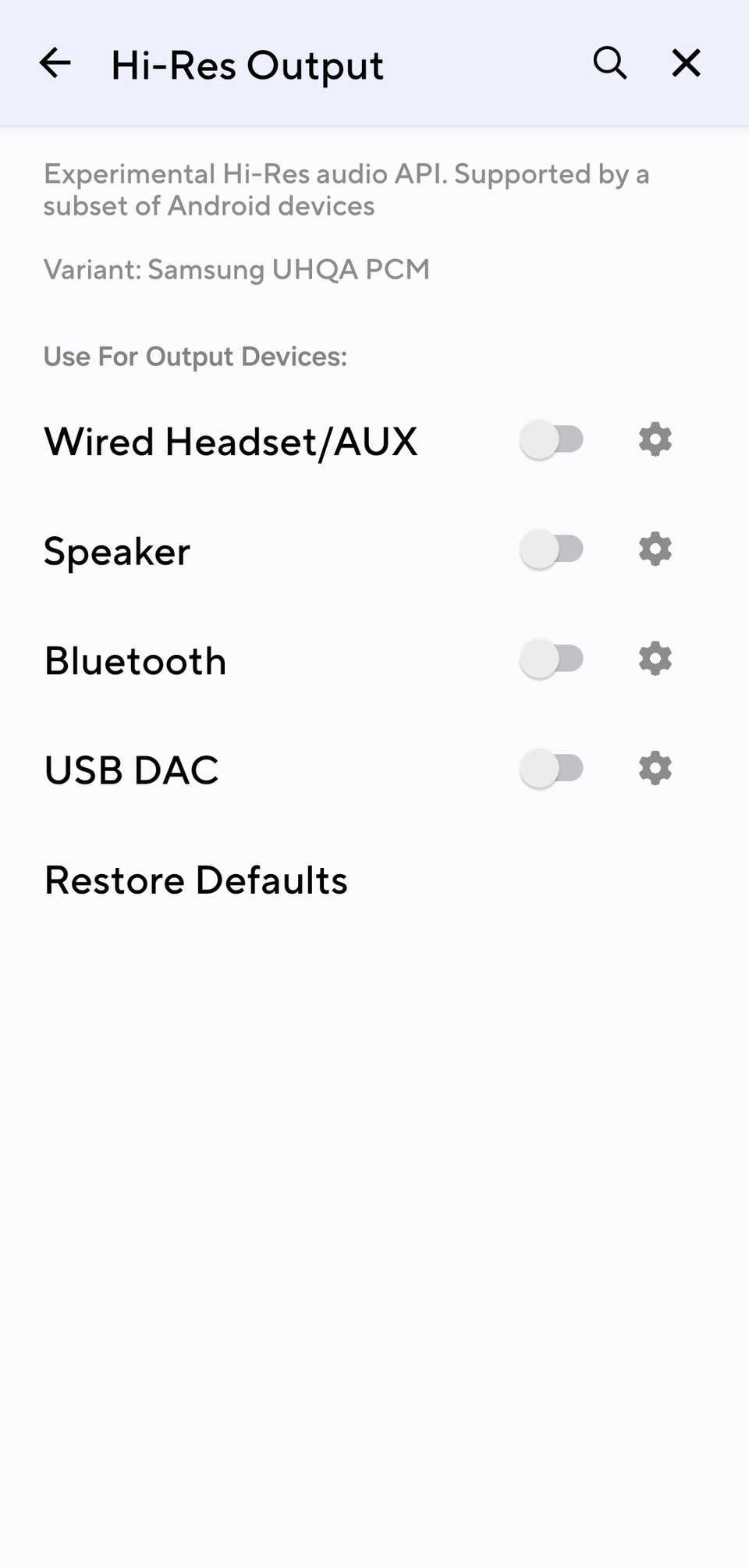Turn on Hi-Res for Speaker
749x1568 pixels.
click(x=552, y=549)
